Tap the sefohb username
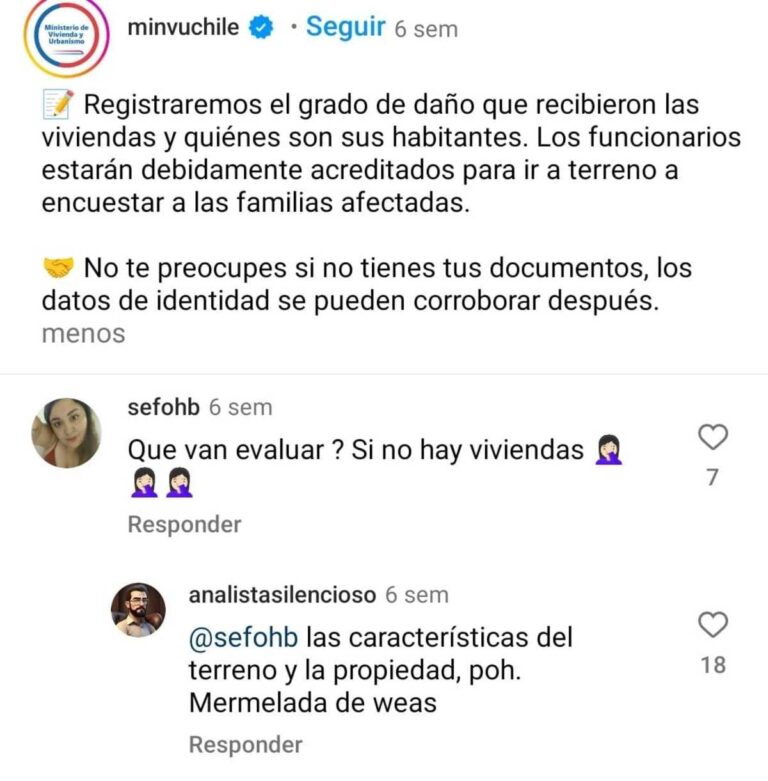Screen dimensions: 768x781 164,408
